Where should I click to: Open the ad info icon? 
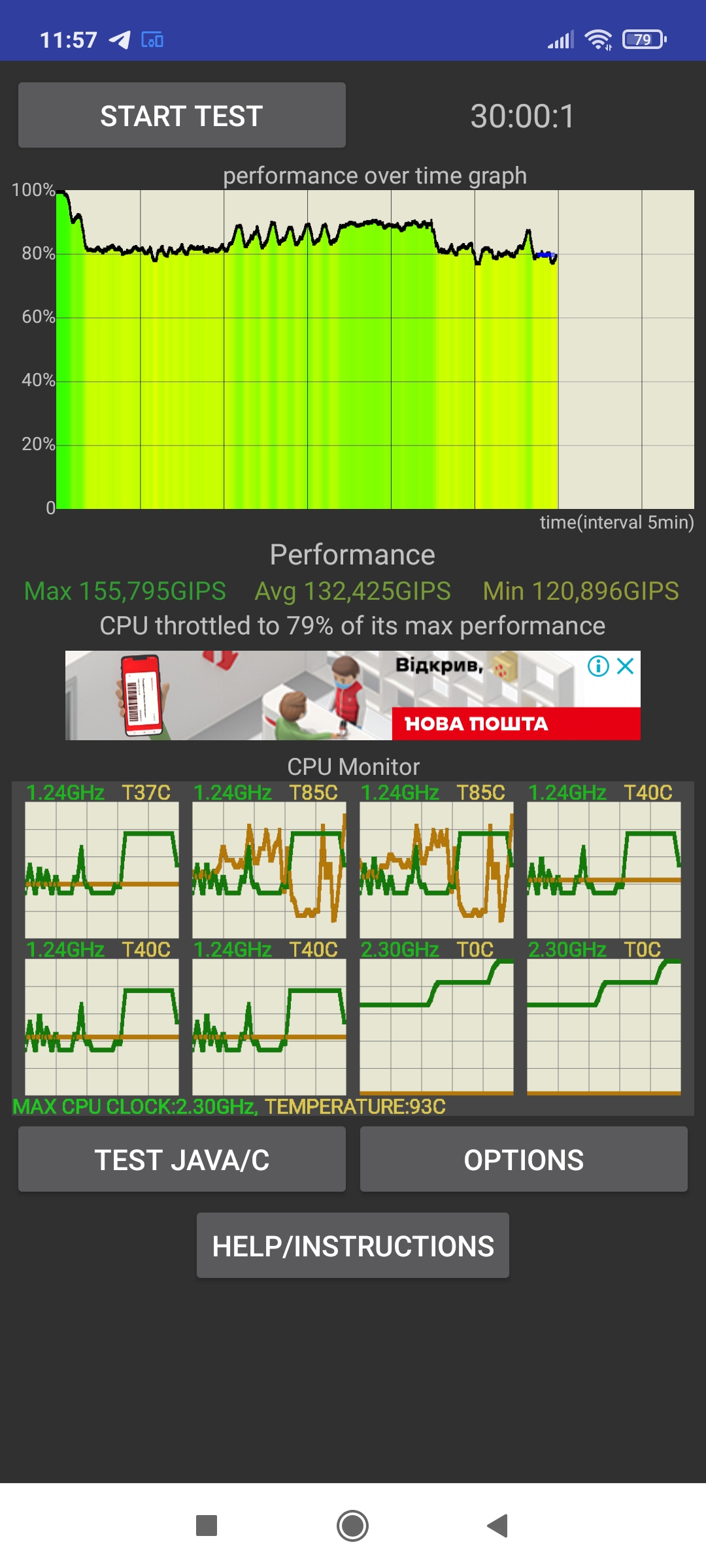point(598,666)
